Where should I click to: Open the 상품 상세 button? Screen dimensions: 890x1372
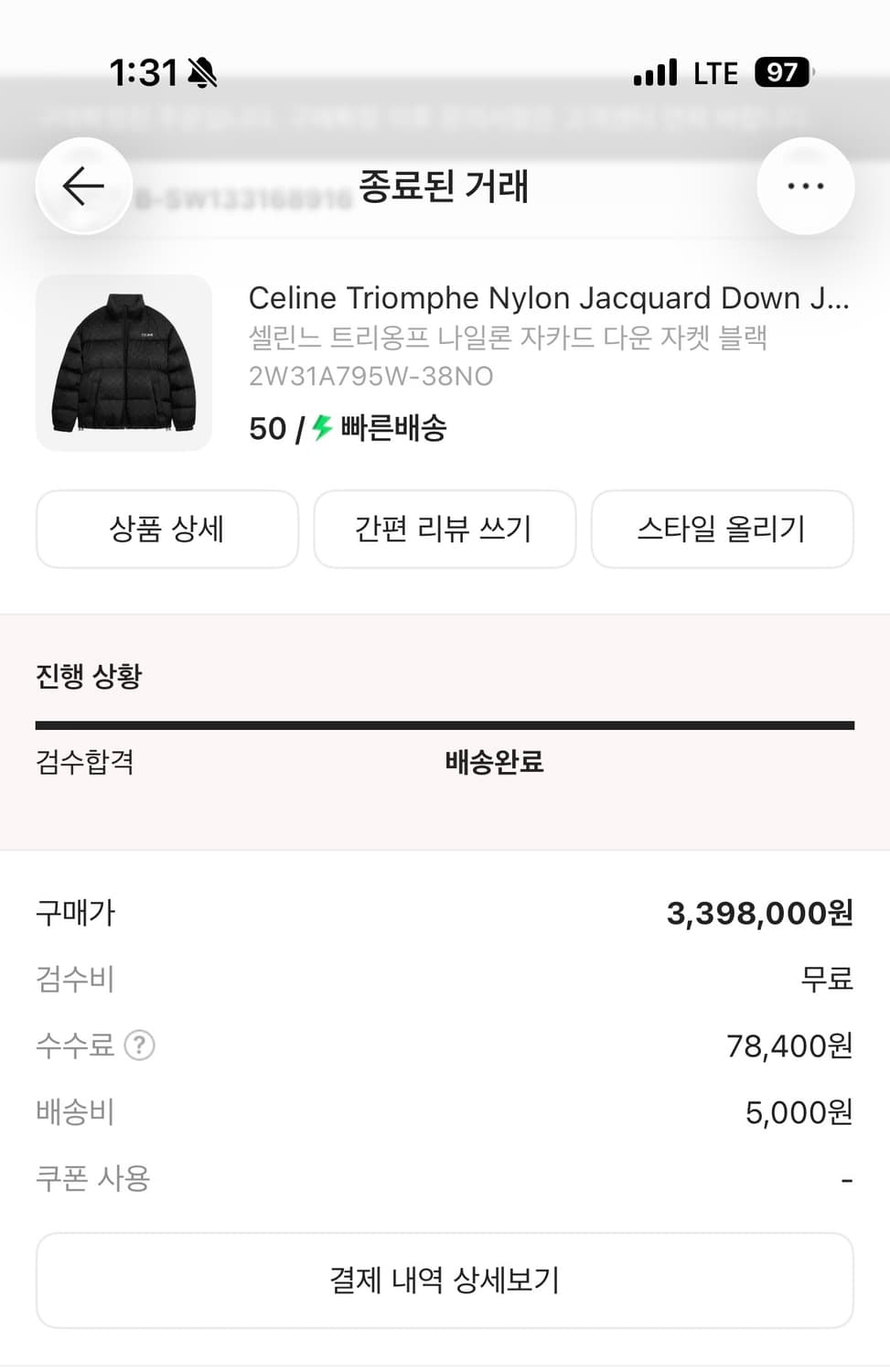(166, 529)
